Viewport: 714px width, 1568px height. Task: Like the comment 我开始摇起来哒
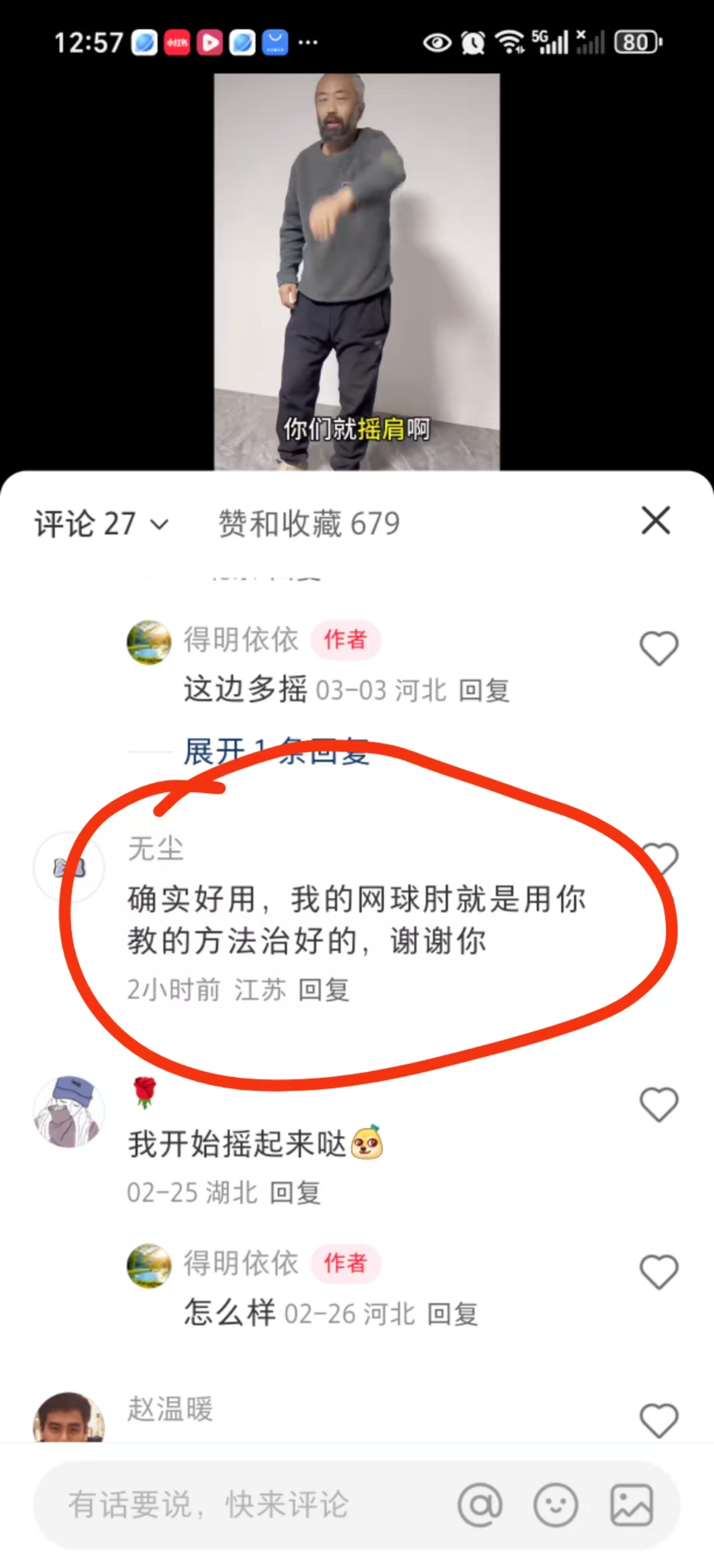(x=659, y=1104)
